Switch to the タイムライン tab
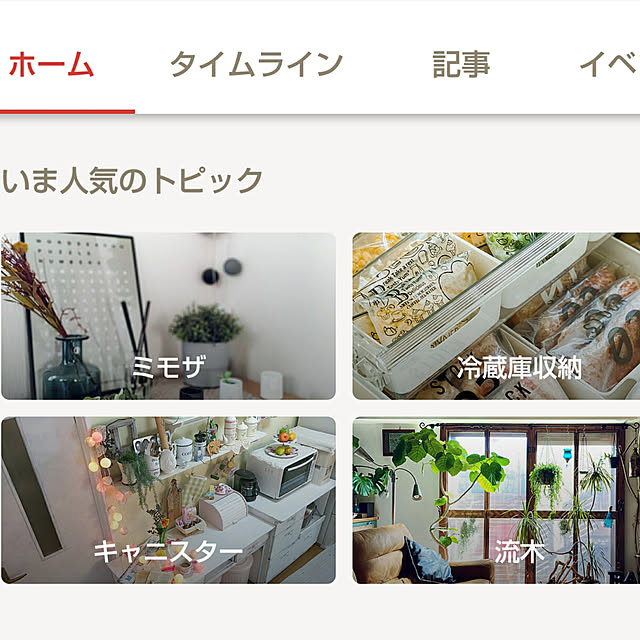The image size is (640, 640). 255,66
